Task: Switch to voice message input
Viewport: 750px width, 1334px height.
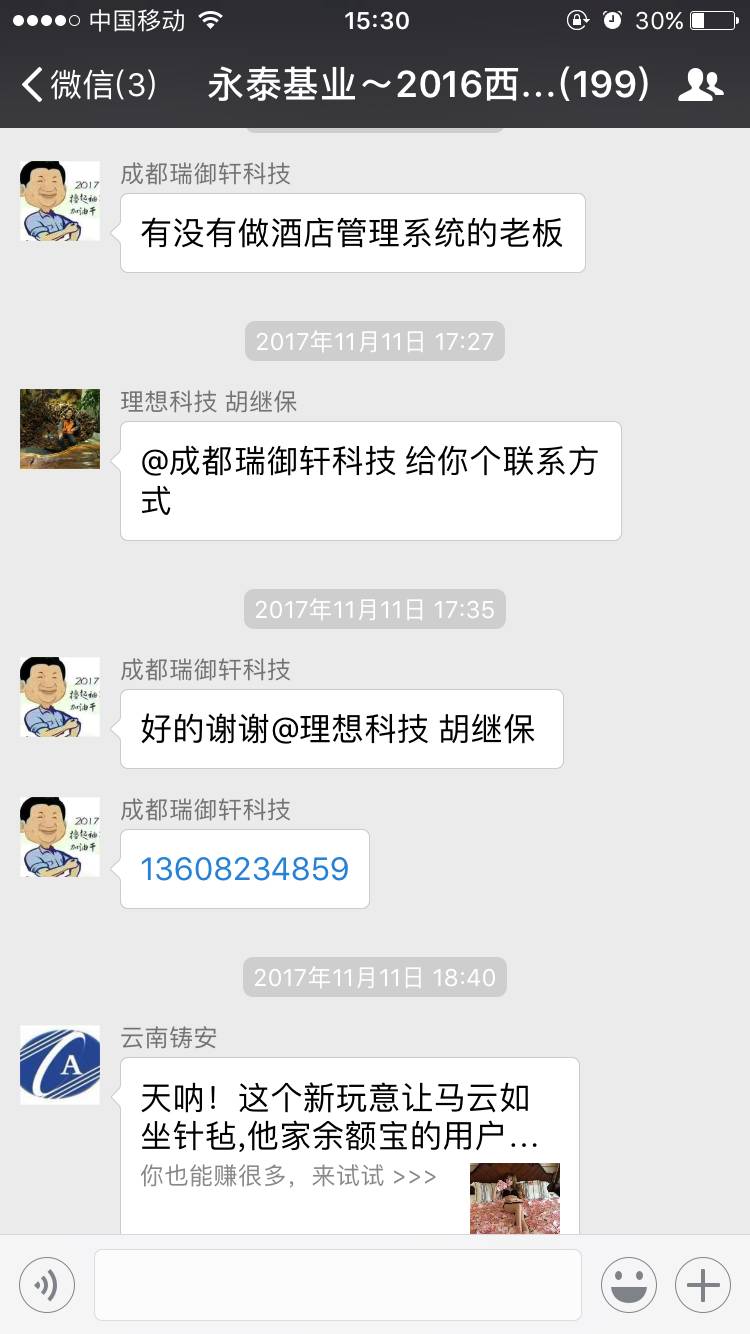Action: (x=47, y=1284)
